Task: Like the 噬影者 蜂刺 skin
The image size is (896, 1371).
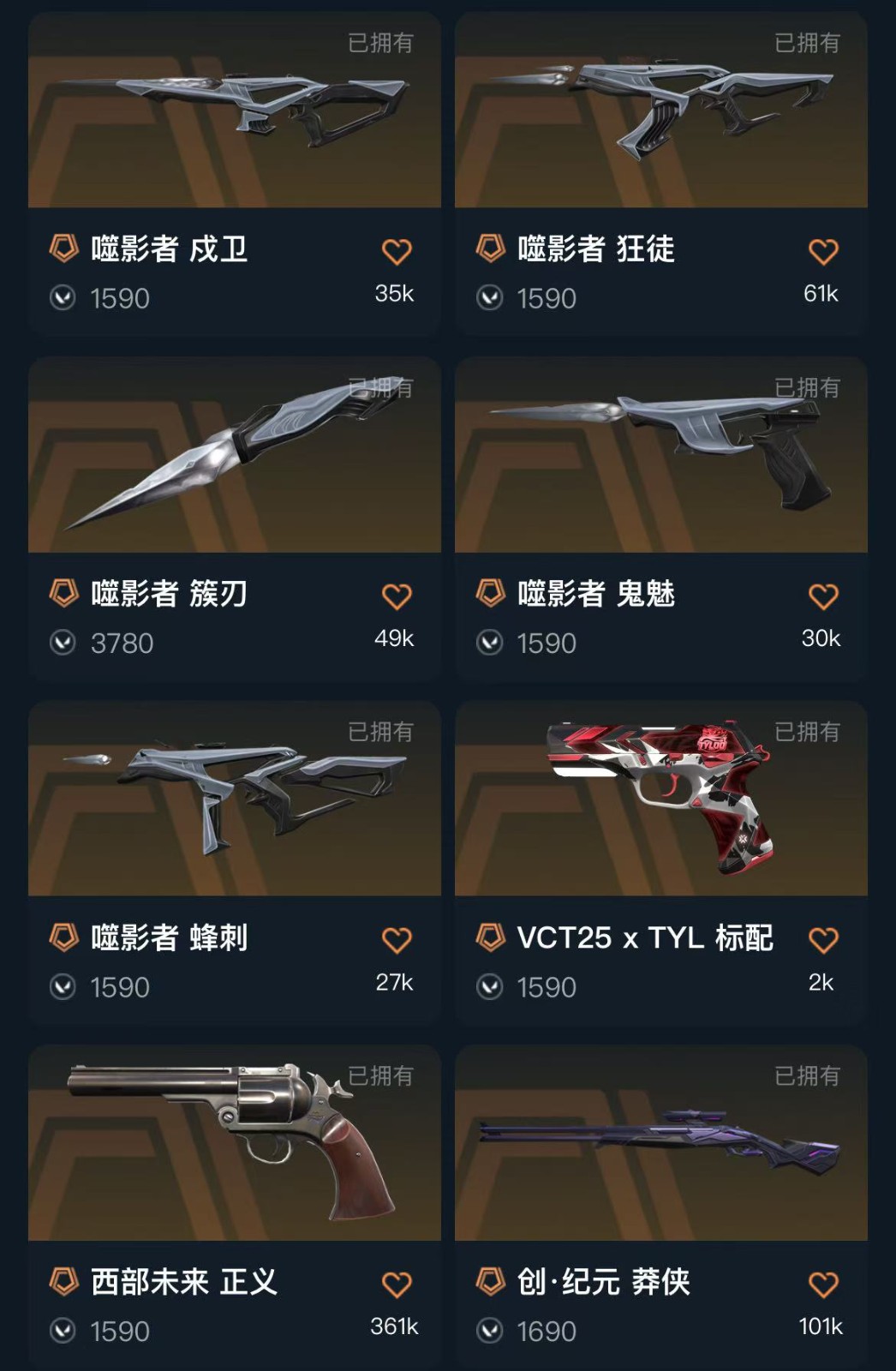Action: (x=397, y=941)
